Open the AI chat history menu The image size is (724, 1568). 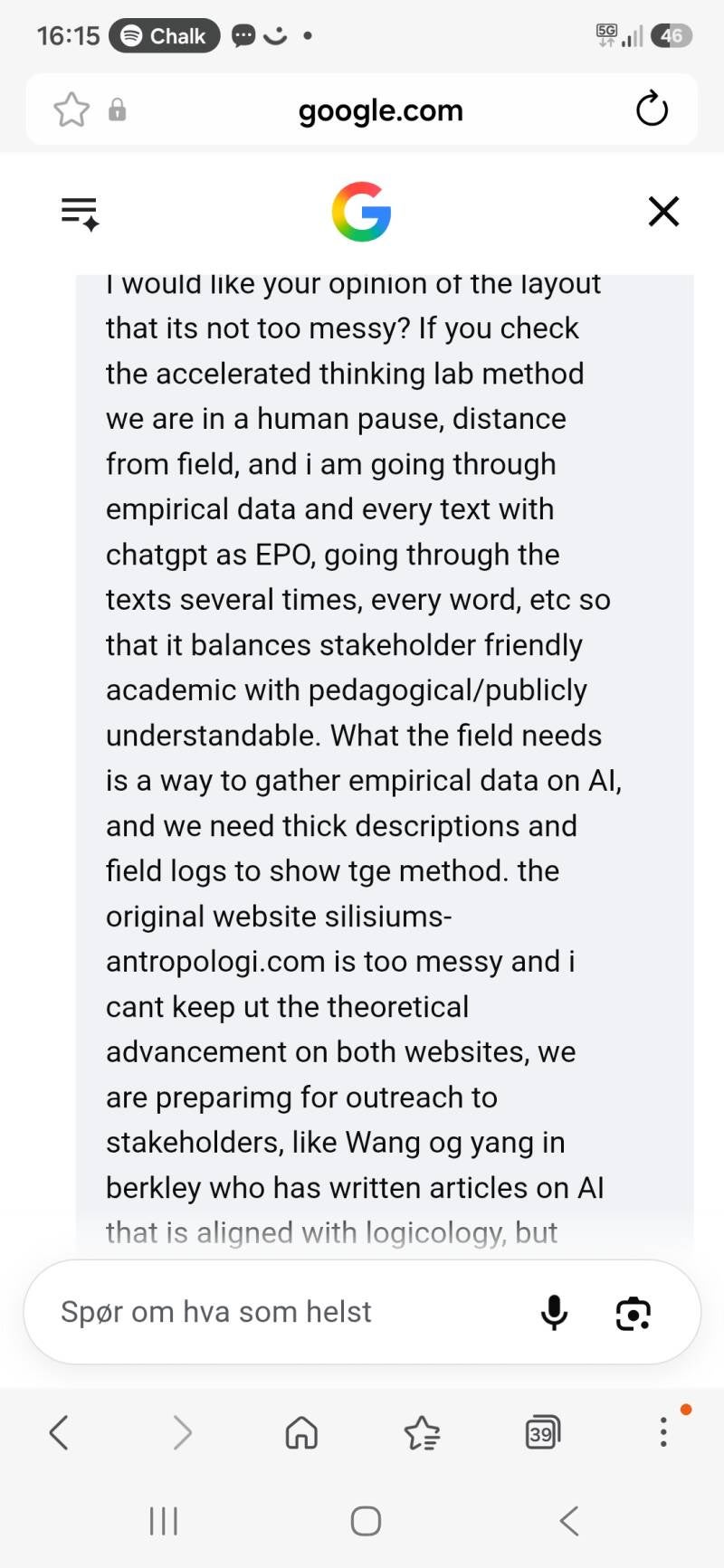80,214
